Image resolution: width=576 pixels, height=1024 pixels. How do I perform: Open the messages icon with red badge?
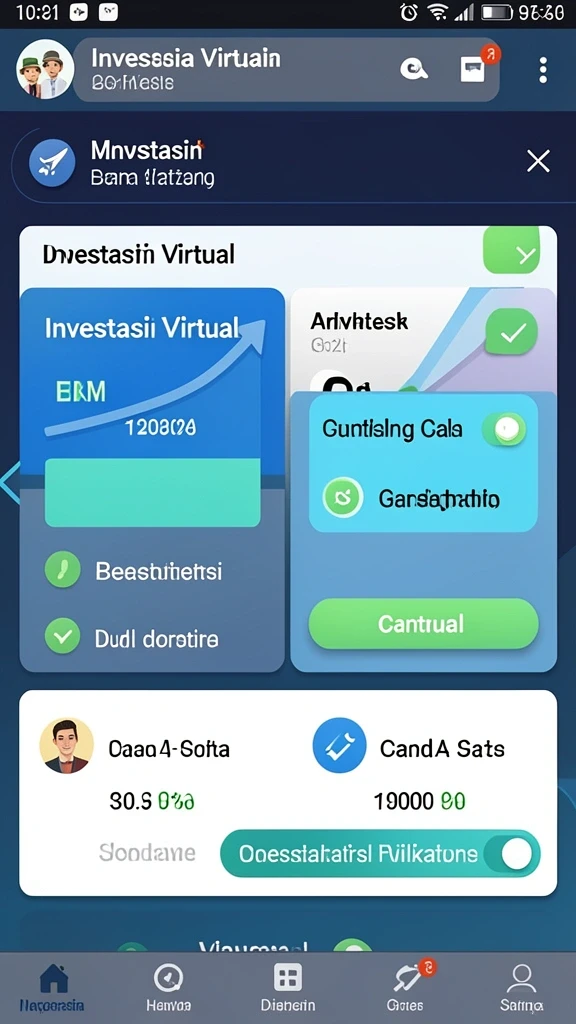point(475,68)
